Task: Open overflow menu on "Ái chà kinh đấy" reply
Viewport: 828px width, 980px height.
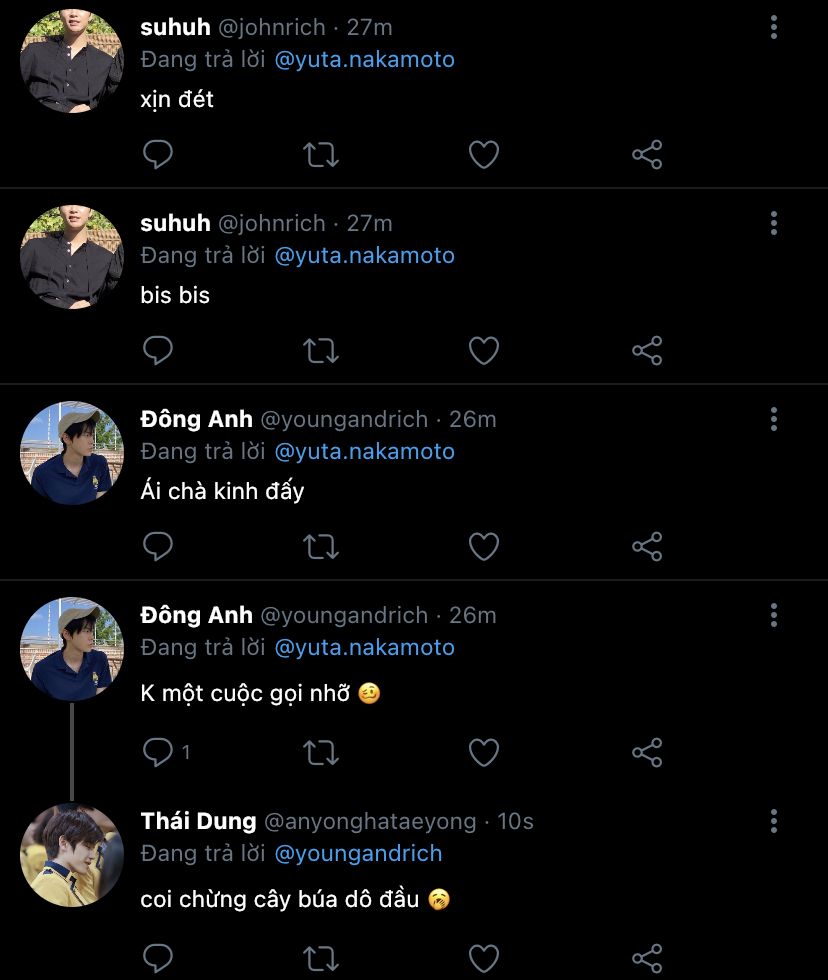Action: pos(774,419)
